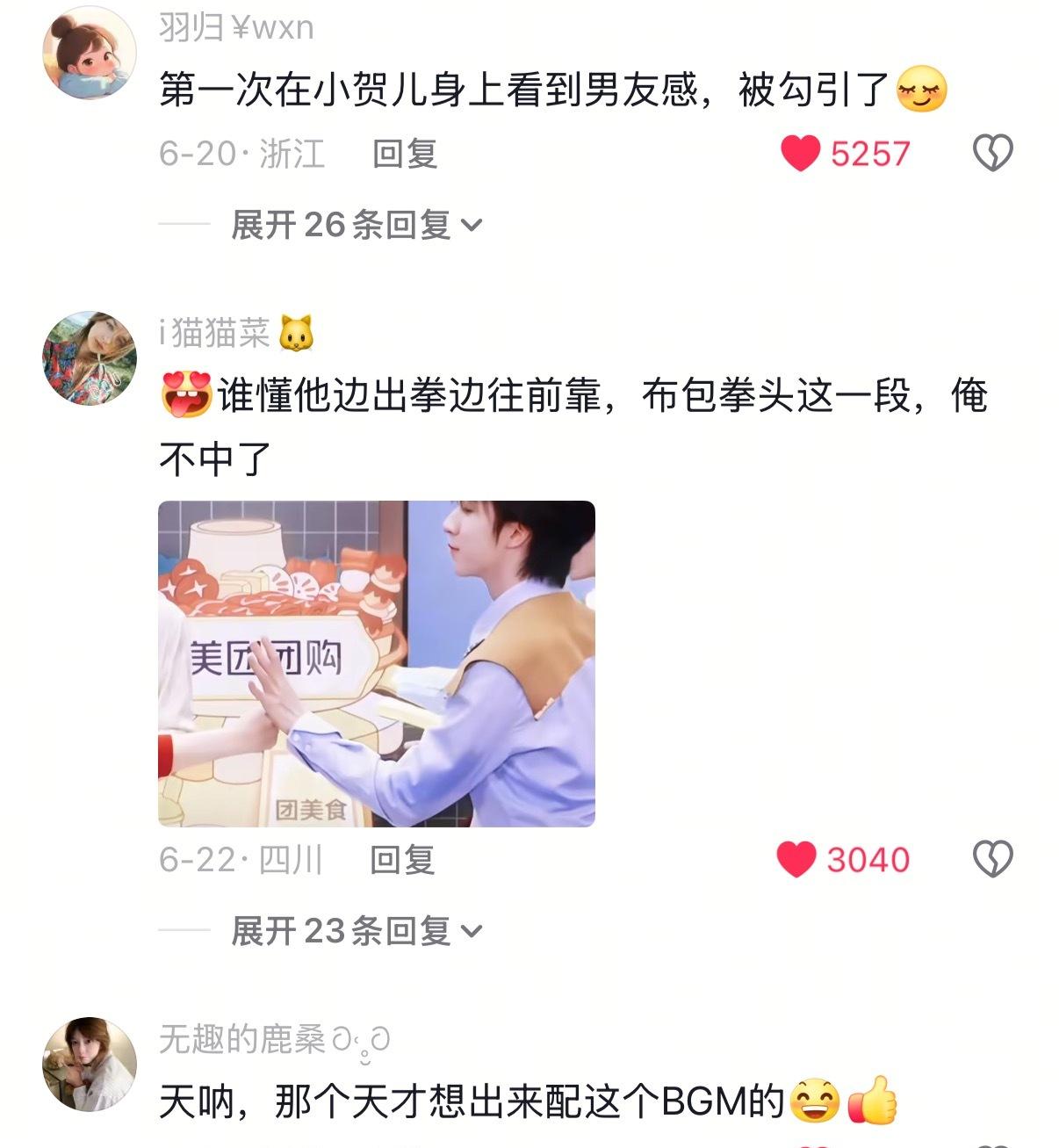Screen dimensions: 1059x1148
Task: Tap the username 无趣的鹿桑
Action: click(242, 1040)
